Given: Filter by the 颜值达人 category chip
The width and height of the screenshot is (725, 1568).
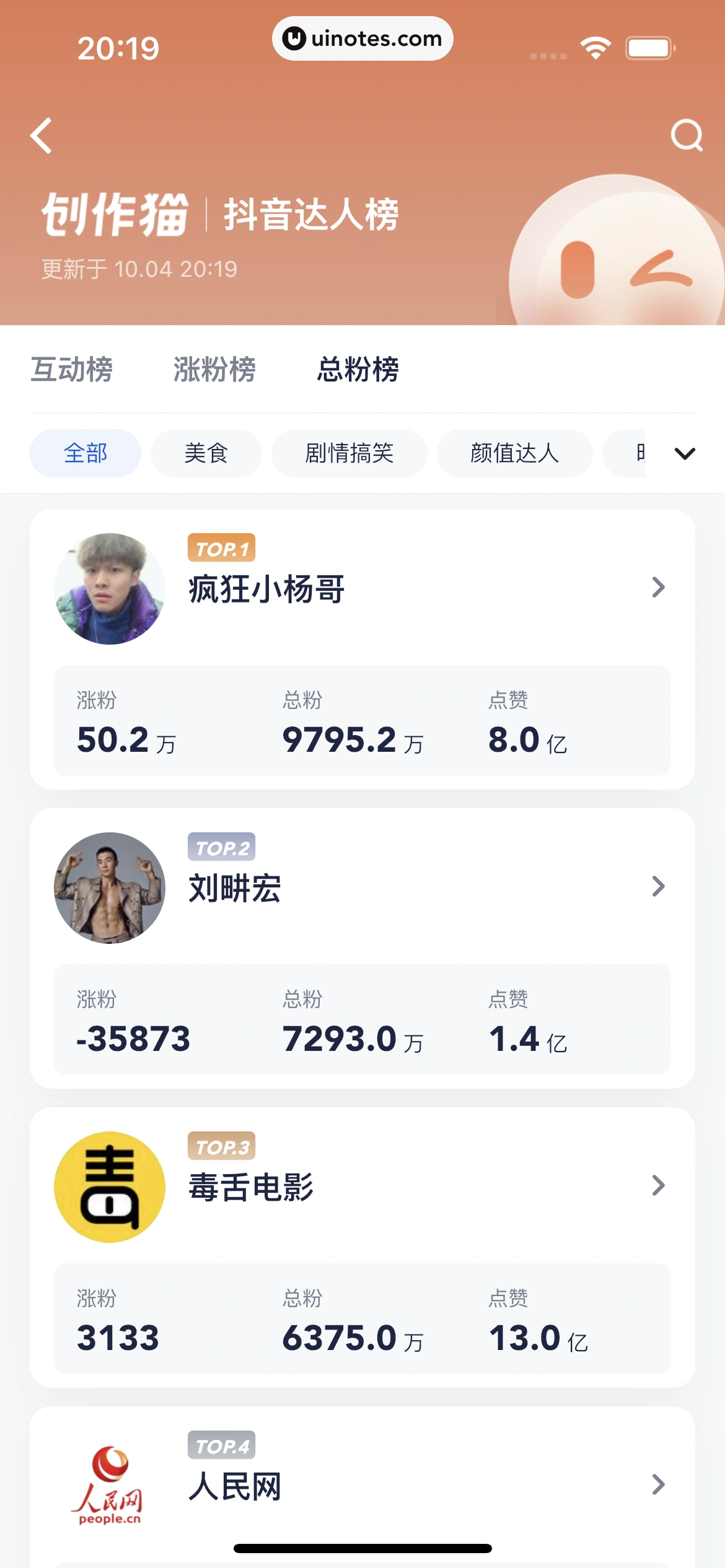Looking at the screenshot, I should coord(514,453).
